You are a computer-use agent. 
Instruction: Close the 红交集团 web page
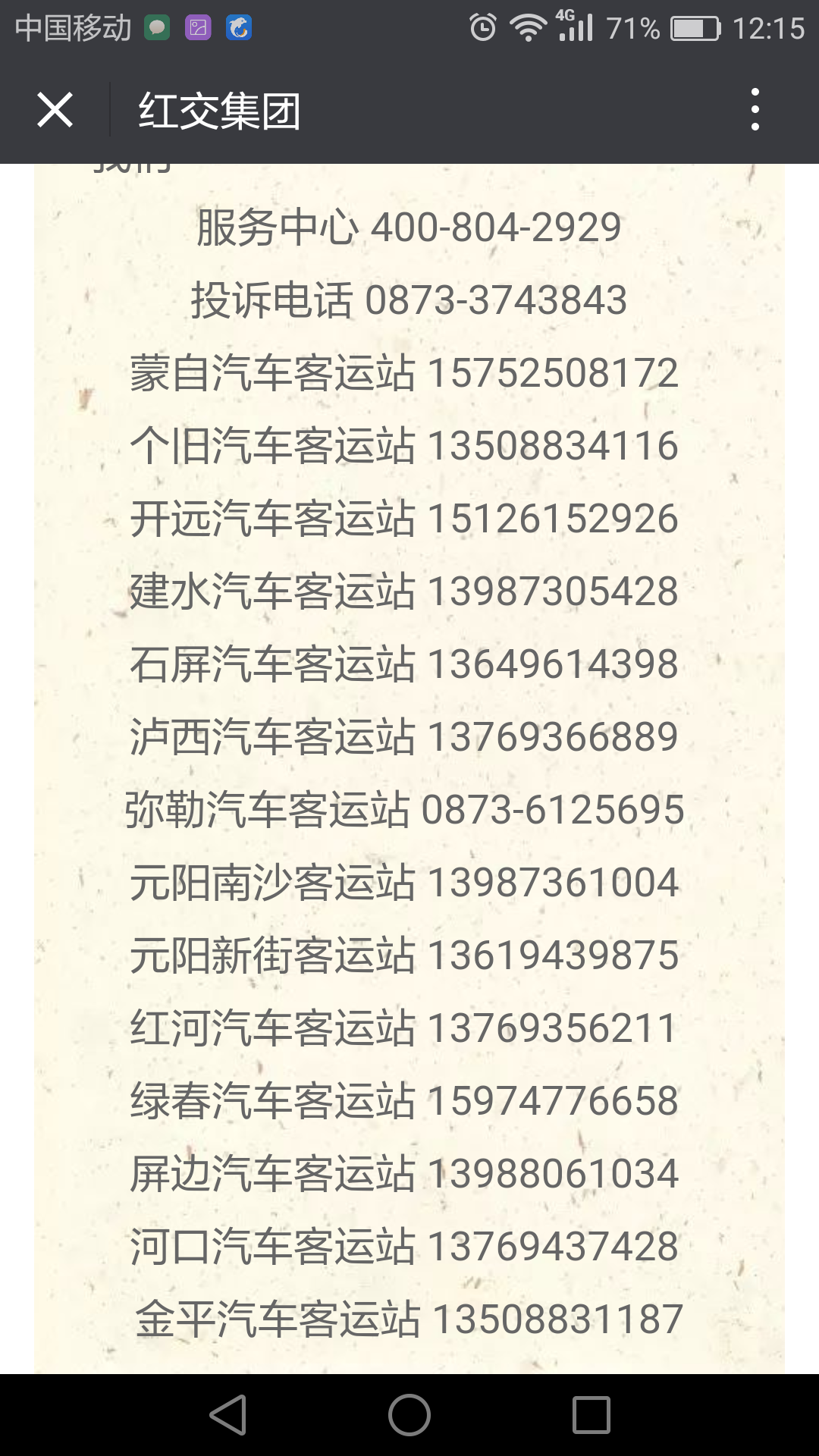click(55, 110)
